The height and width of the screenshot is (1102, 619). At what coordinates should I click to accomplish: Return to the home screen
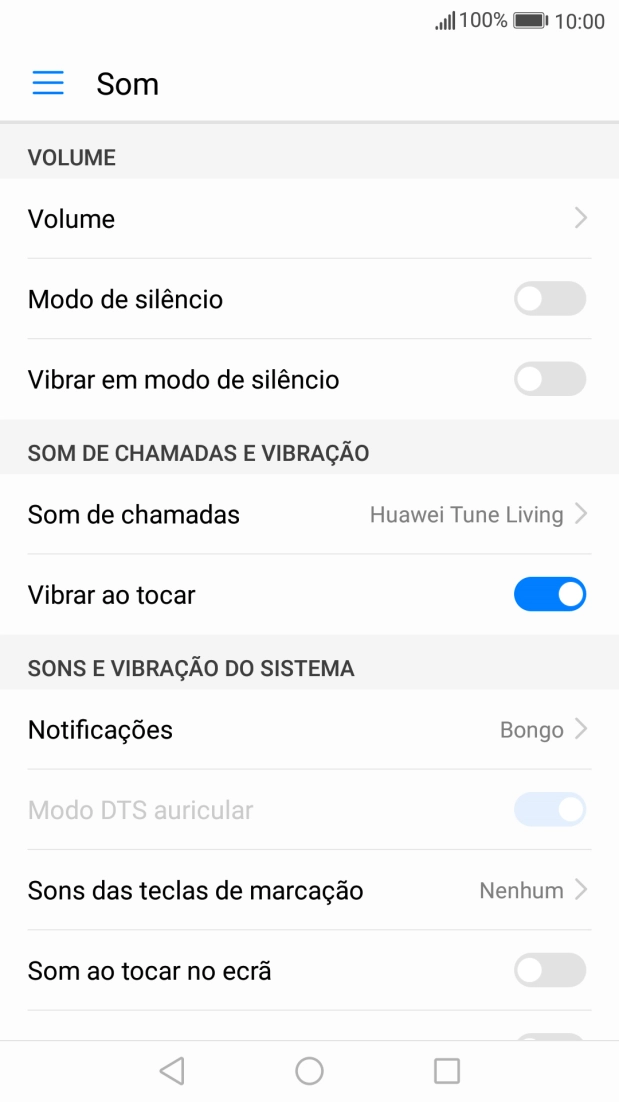click(309, 1071)
